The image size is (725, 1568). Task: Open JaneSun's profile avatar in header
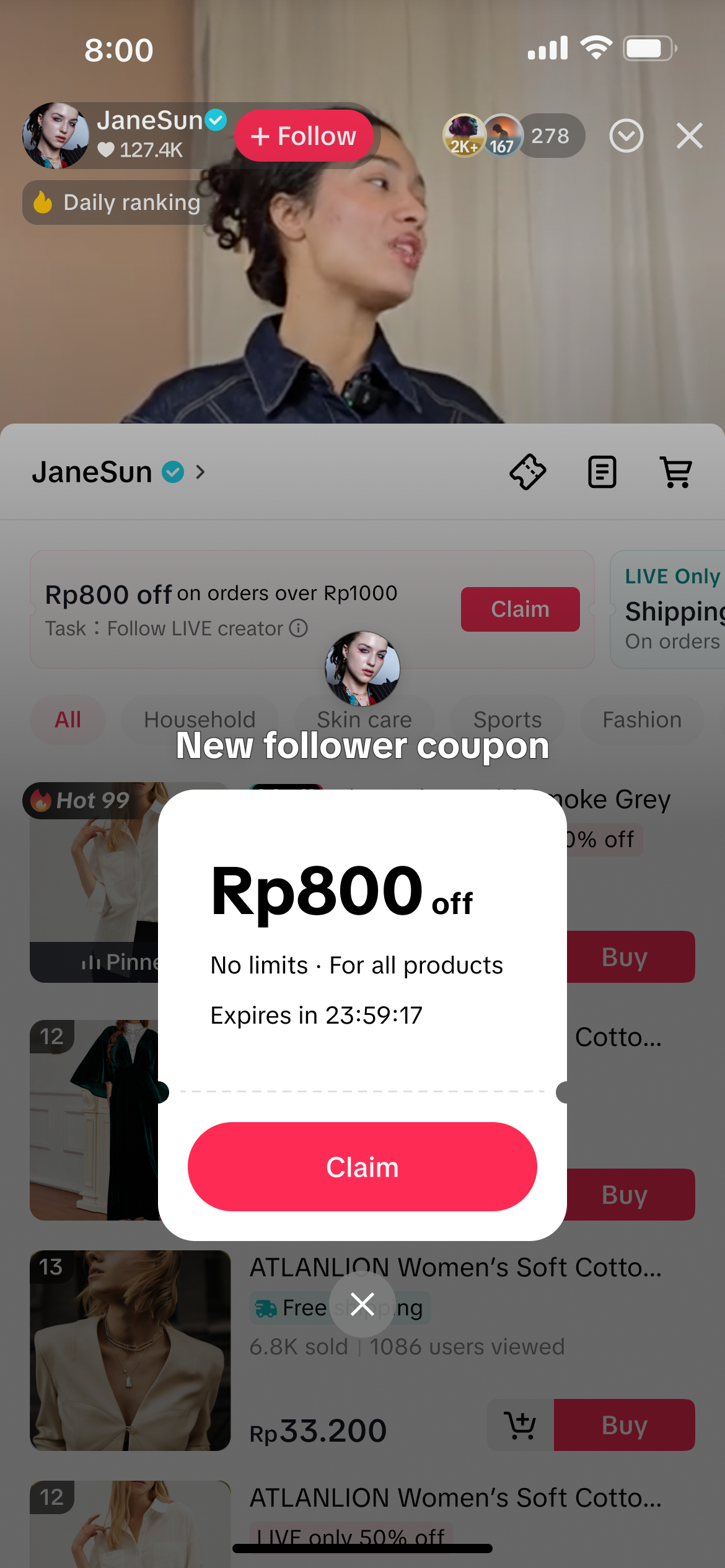(56, 136)
